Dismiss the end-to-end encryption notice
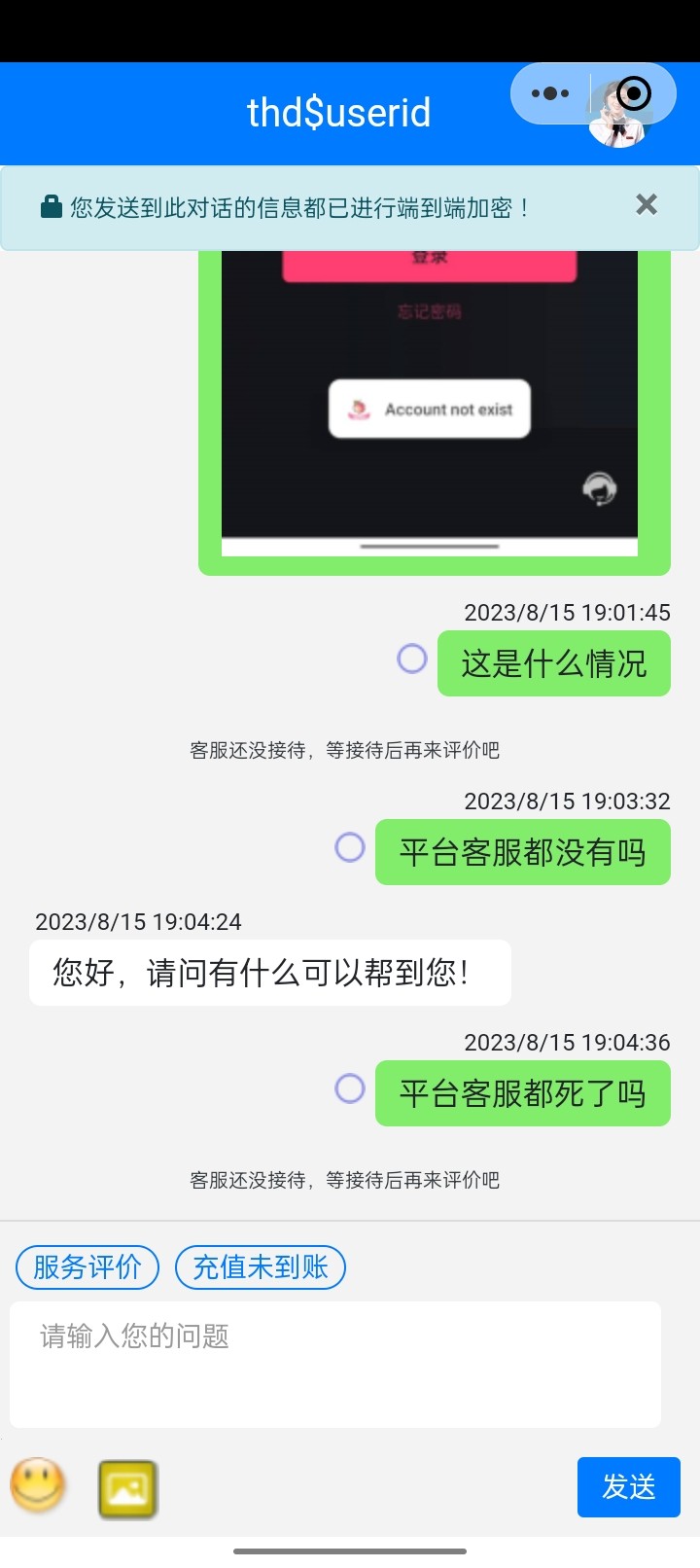700x1568 pixels. [x=646, y=204]
